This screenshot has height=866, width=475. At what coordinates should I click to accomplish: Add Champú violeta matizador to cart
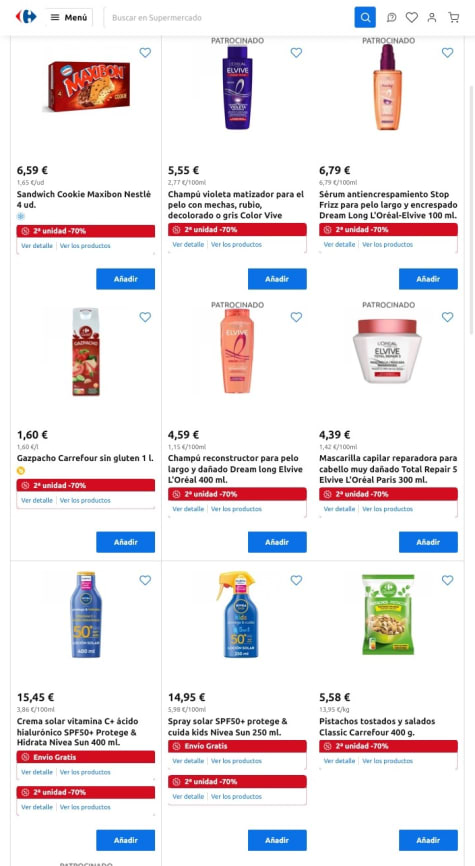click(x=277, y=279)
